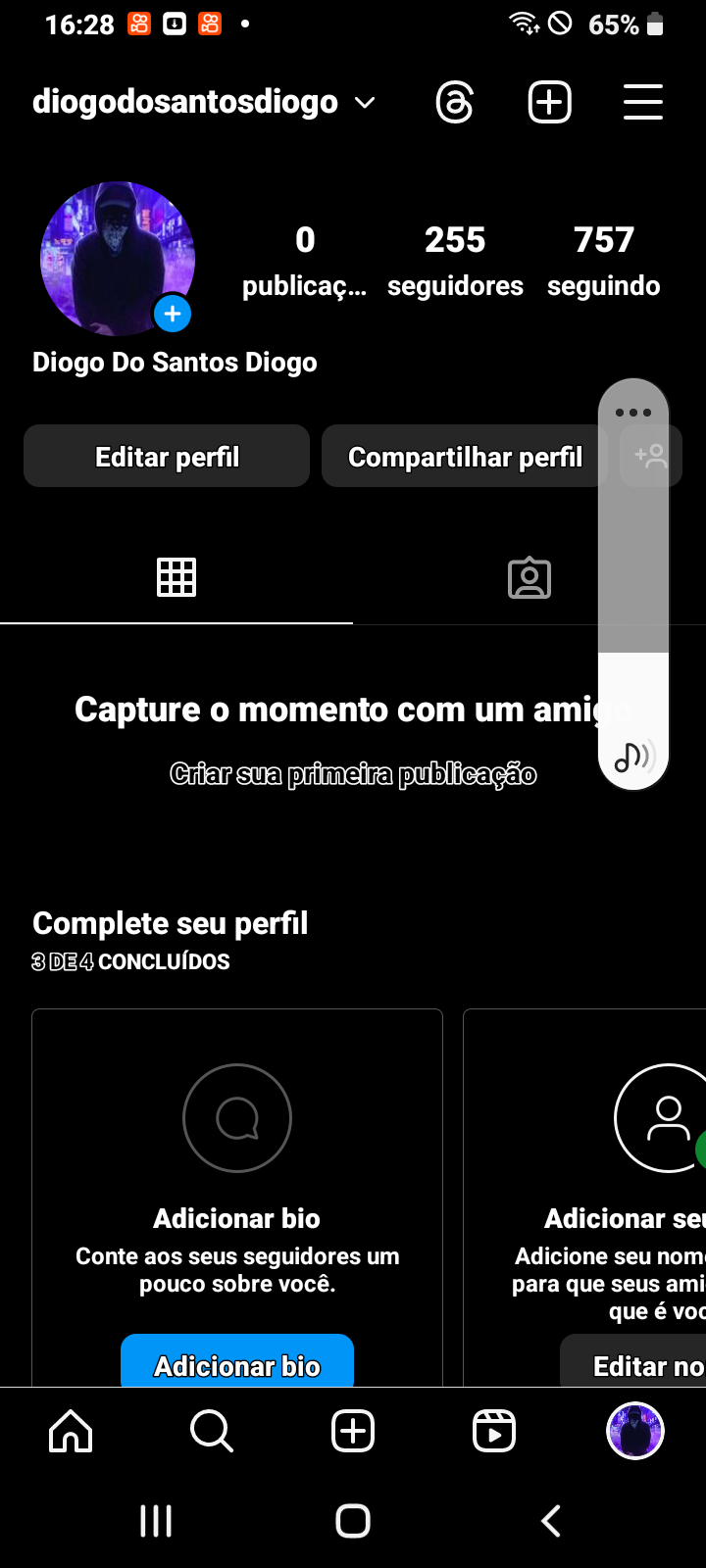Tap Criar sua primeira publicação link
The height and width of the screenshot is (1568, 706).
[353, 774]
